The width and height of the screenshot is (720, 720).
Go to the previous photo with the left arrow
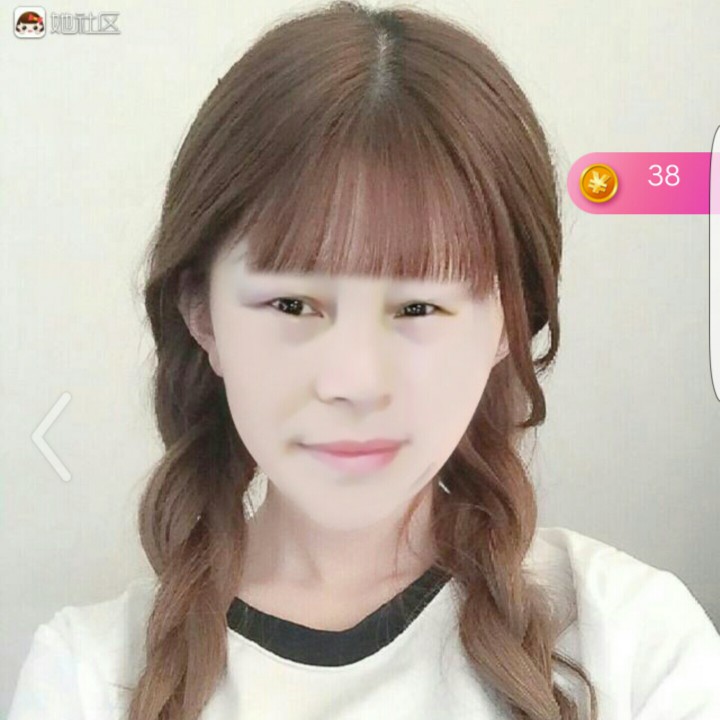tap(51, 436)
